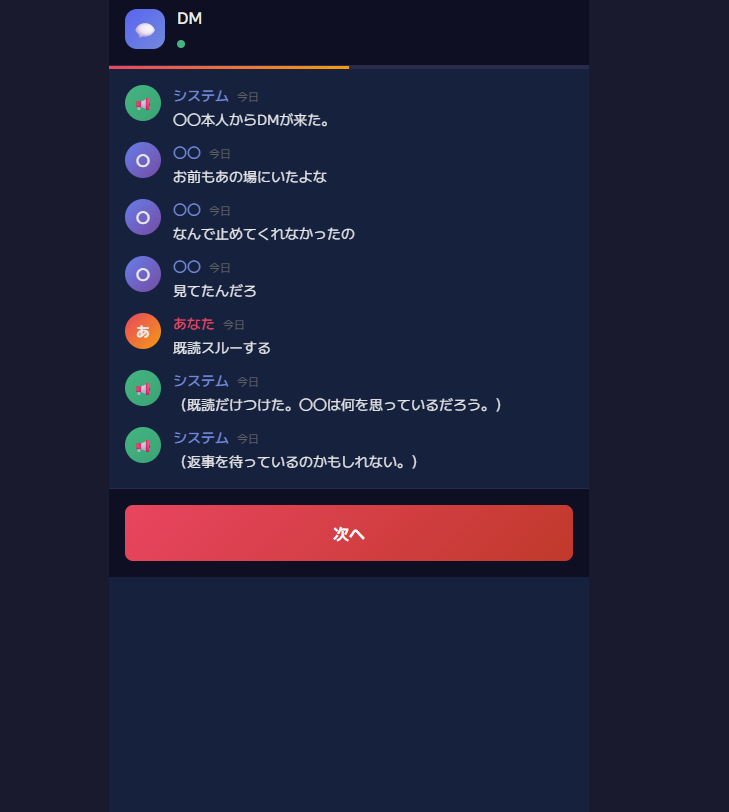Click the orange progress bar at the top
Screen dimensions: 729x812
228,68
